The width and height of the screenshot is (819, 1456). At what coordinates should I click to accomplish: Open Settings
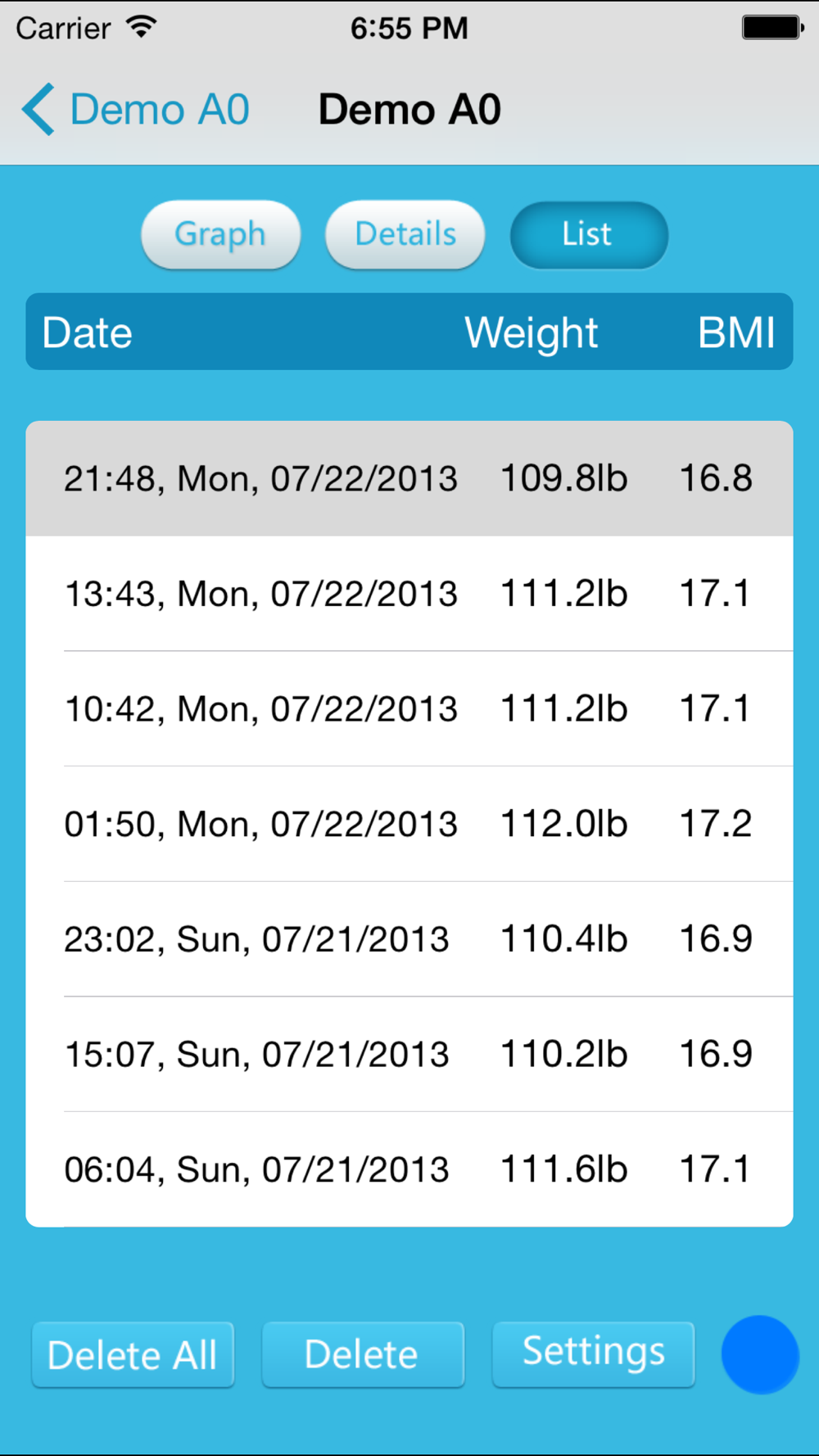(x=594, y=1354)
